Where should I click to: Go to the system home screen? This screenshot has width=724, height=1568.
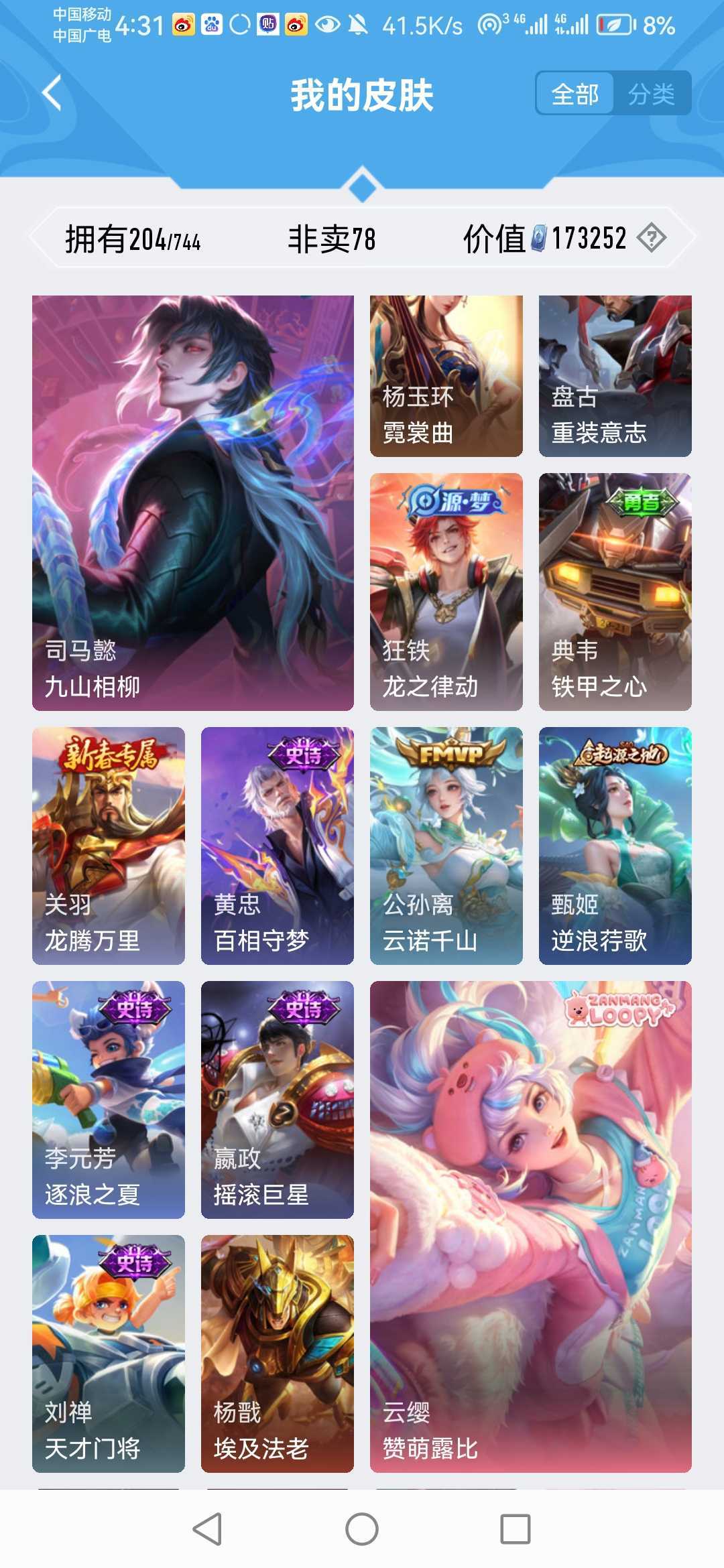pyautogui.click(x=362, y=1529)
